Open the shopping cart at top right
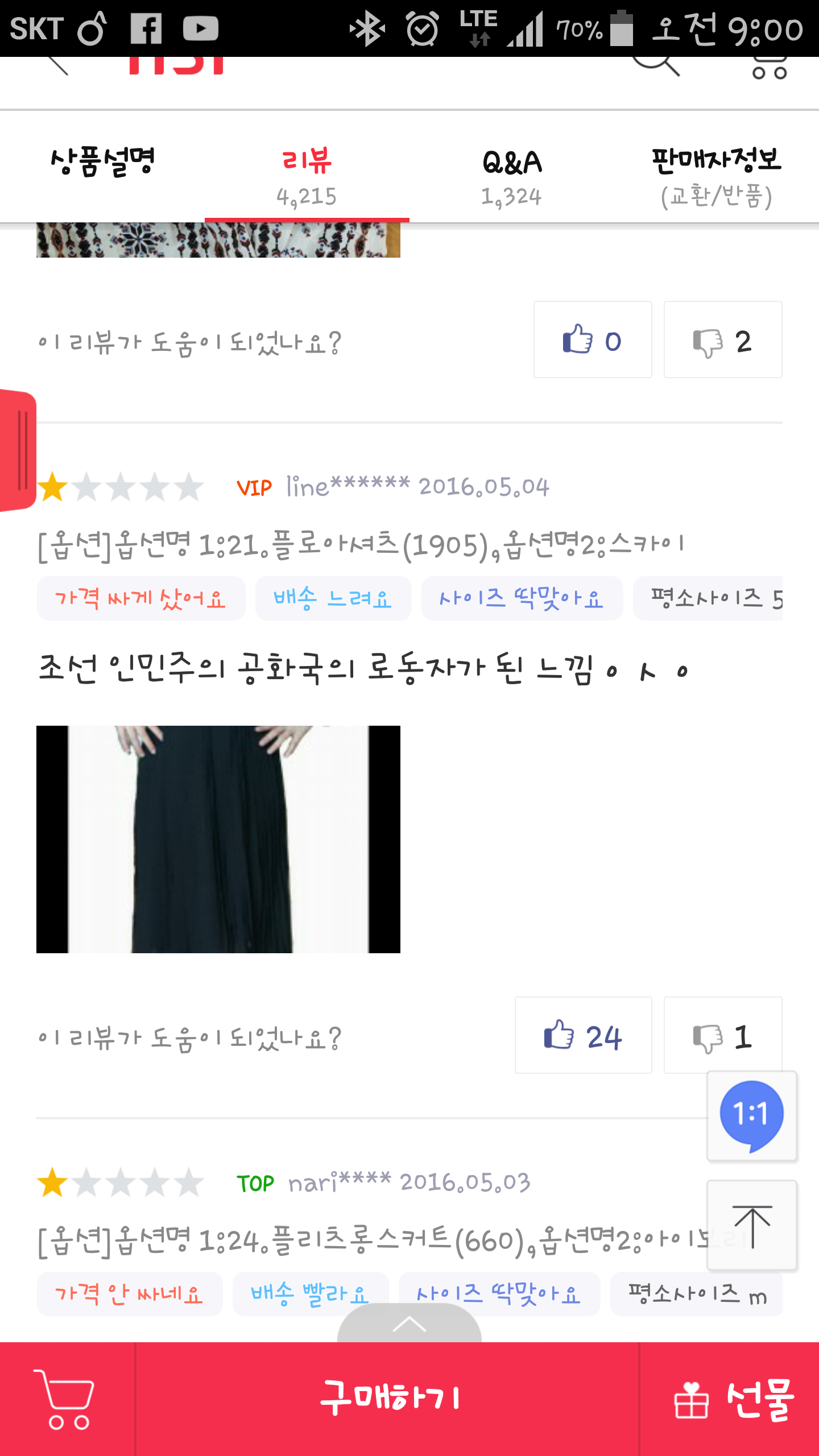Image resolution: width=819 pixels, height=1456 pixels. [770, 67]
